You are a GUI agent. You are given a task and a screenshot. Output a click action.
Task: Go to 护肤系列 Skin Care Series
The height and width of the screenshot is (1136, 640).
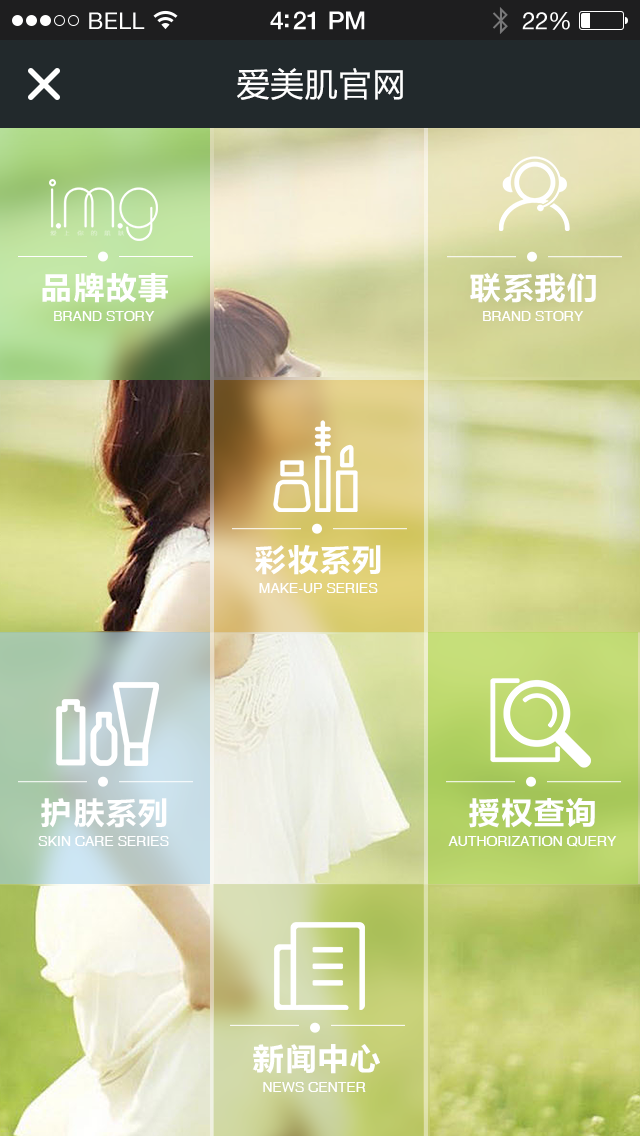104,760
